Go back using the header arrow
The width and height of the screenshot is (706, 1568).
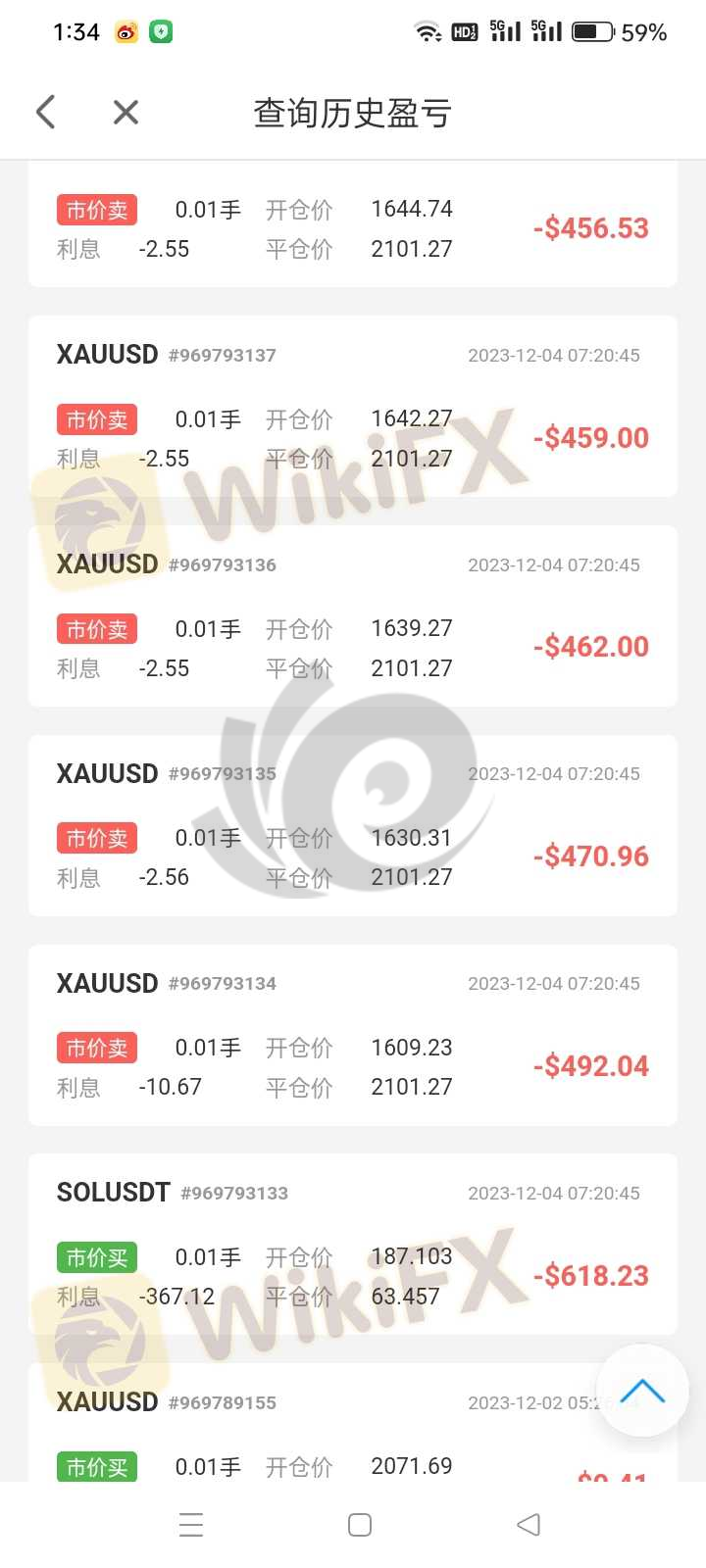[x=45, y=112]
